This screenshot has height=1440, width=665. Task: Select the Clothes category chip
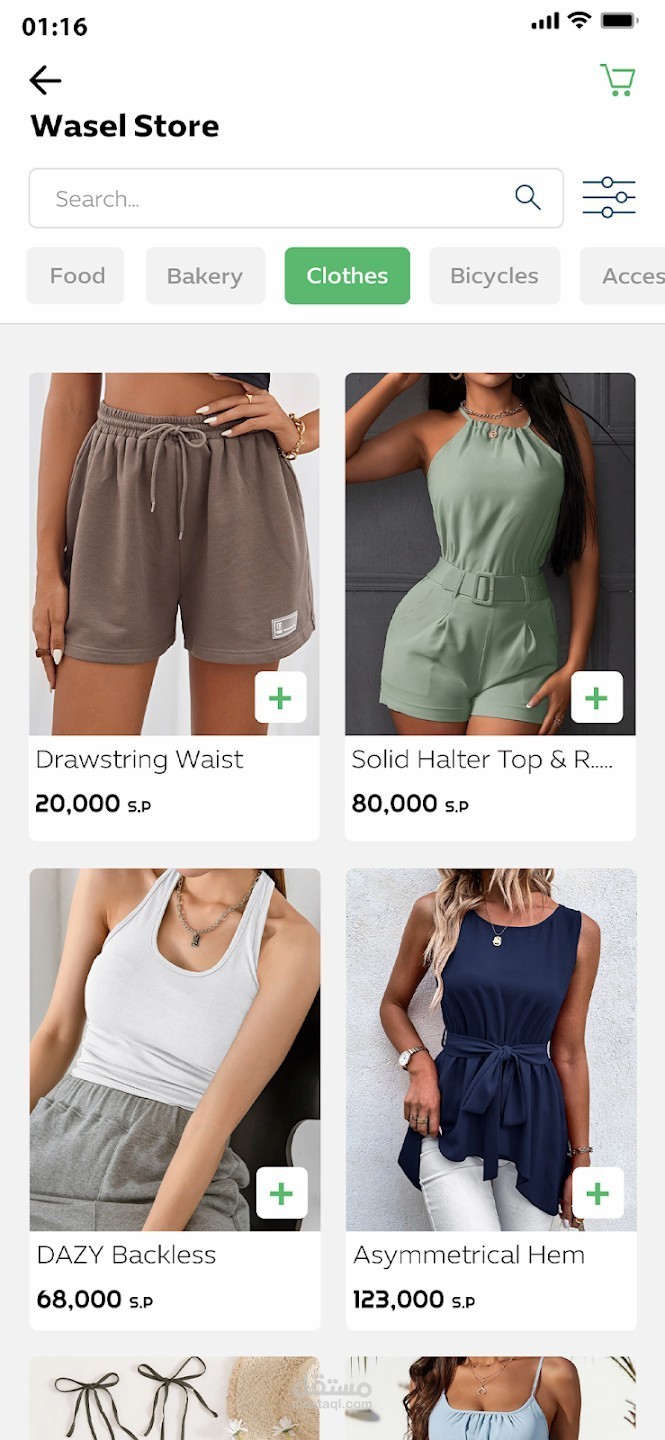[x=347, y=276]
